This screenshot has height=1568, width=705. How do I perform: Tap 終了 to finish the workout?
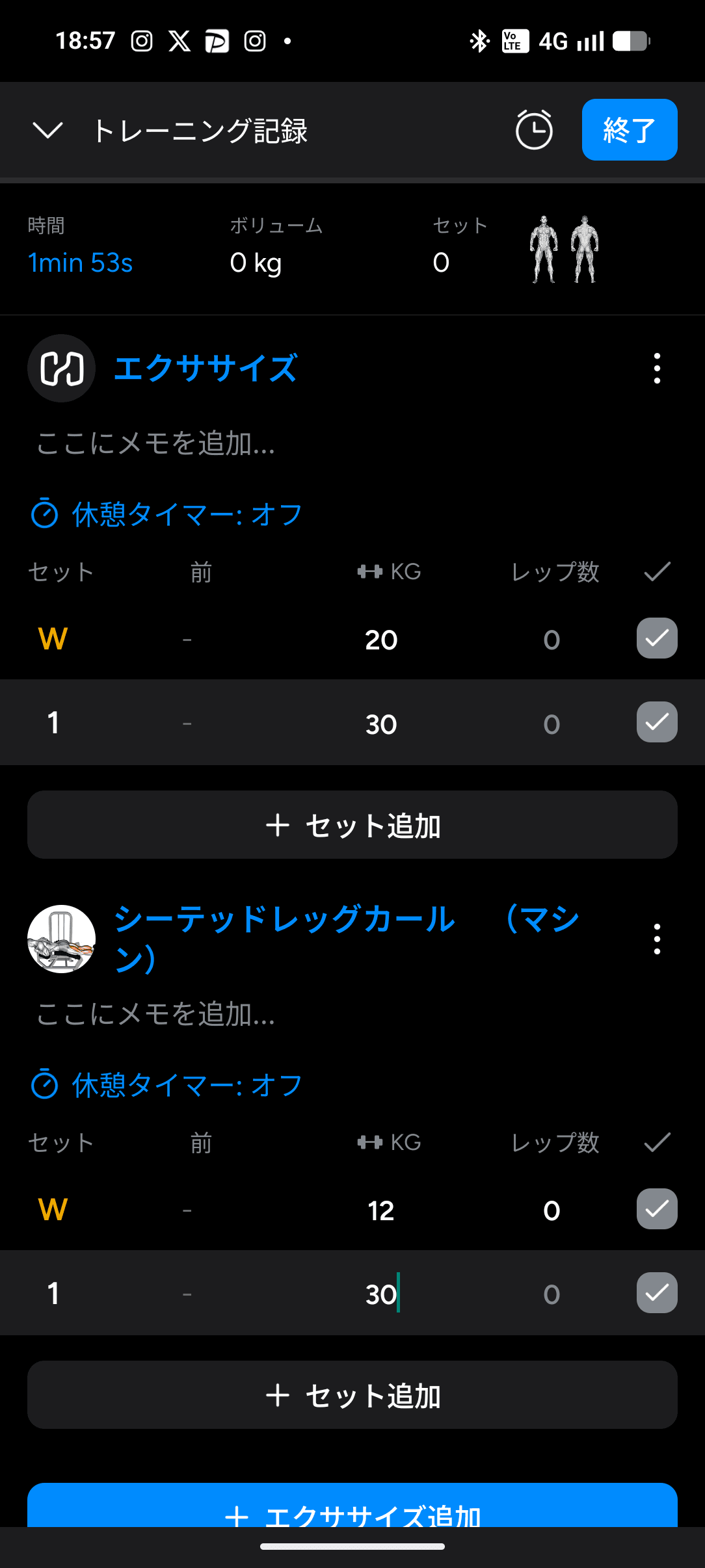(629, 130)
